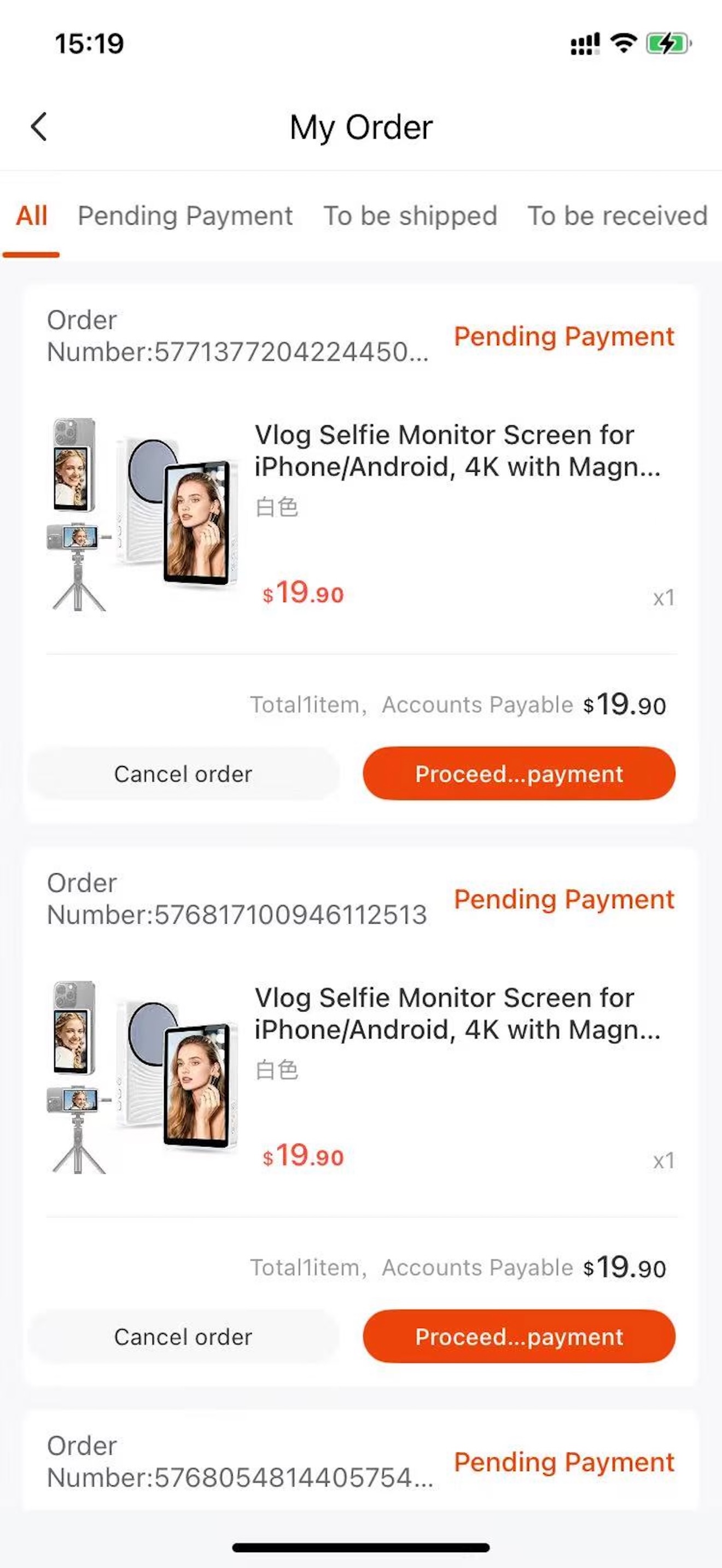Screen dimensions: 722x1568
Task: Switch to the Pending Payment tab
Action: click(x=185, y=216)
